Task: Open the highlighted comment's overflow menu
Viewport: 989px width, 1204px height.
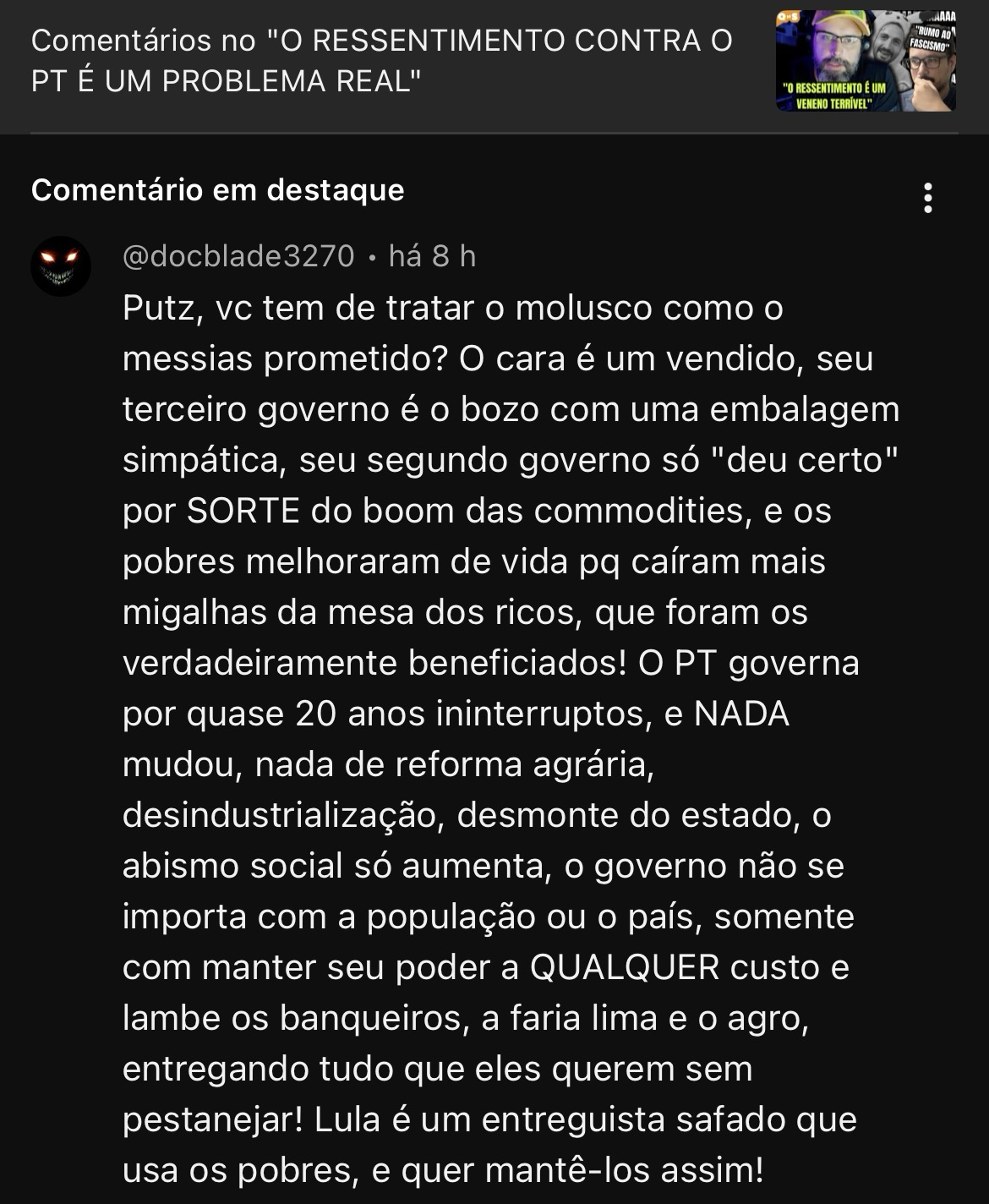Action: coord(928,198)
